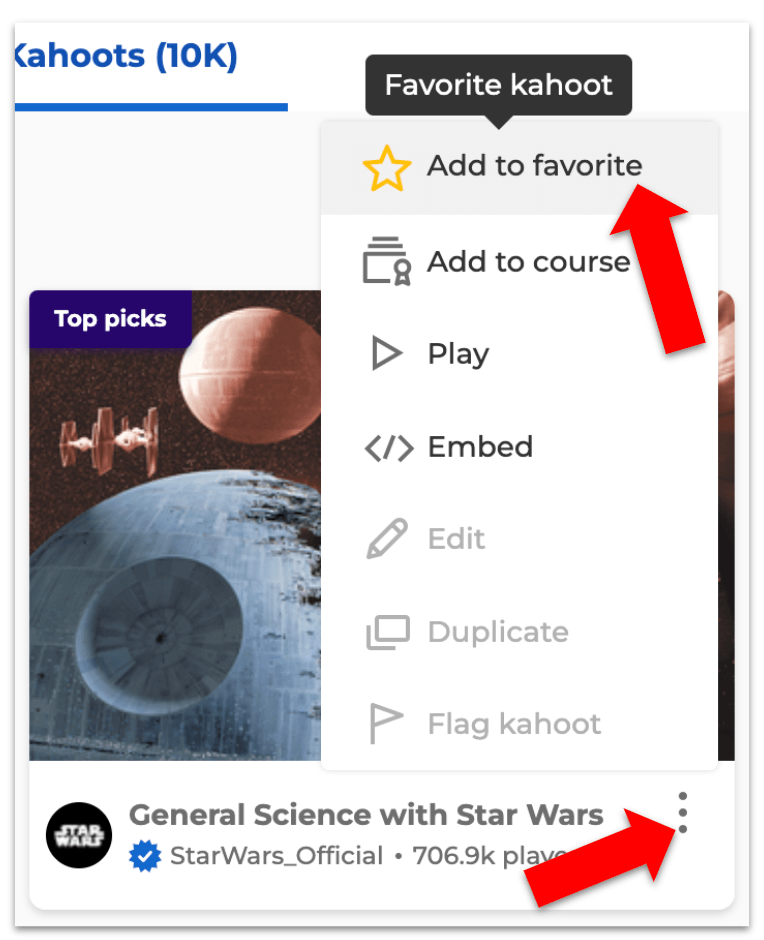Click the verified blue checkmark badge
The width and height of the screenshot is (764, 940).
click(x=146, y=856)
